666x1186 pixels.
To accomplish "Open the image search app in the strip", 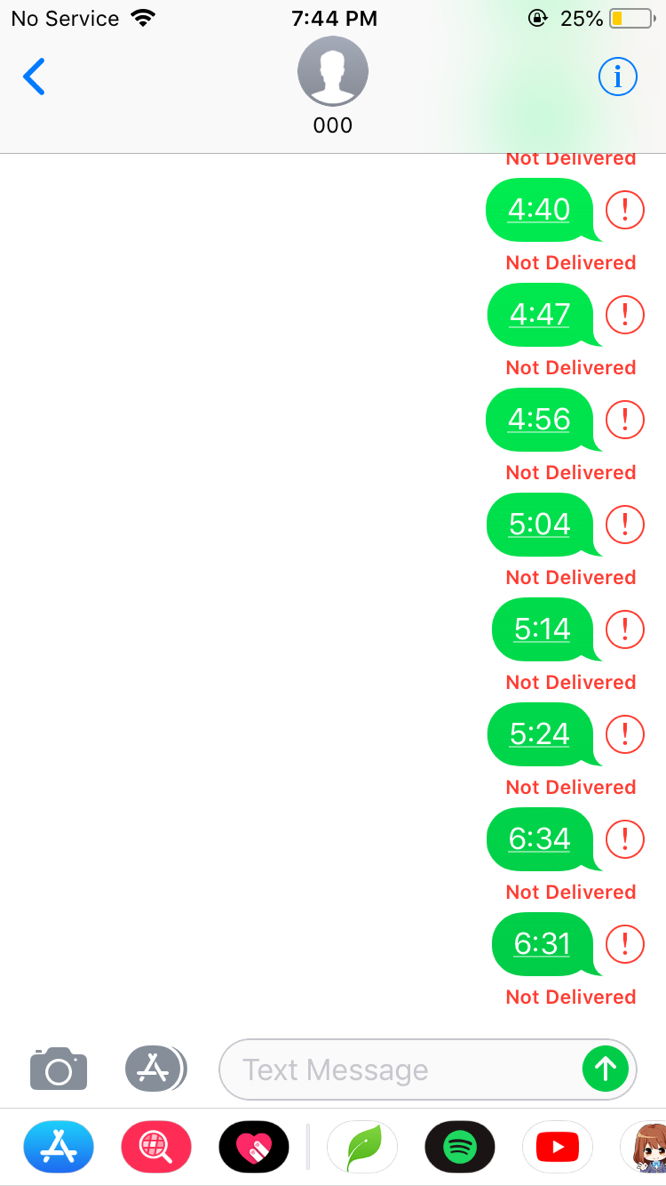I will coord(156,1147).
